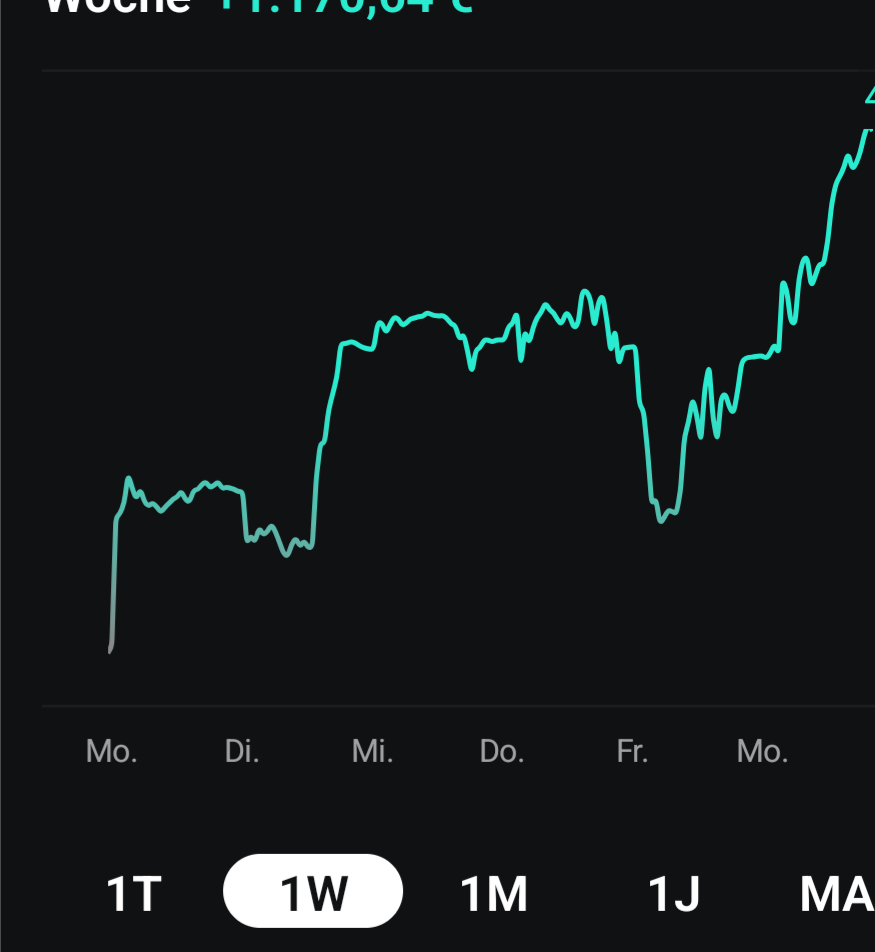Show the 1J yearly chart

673,892
